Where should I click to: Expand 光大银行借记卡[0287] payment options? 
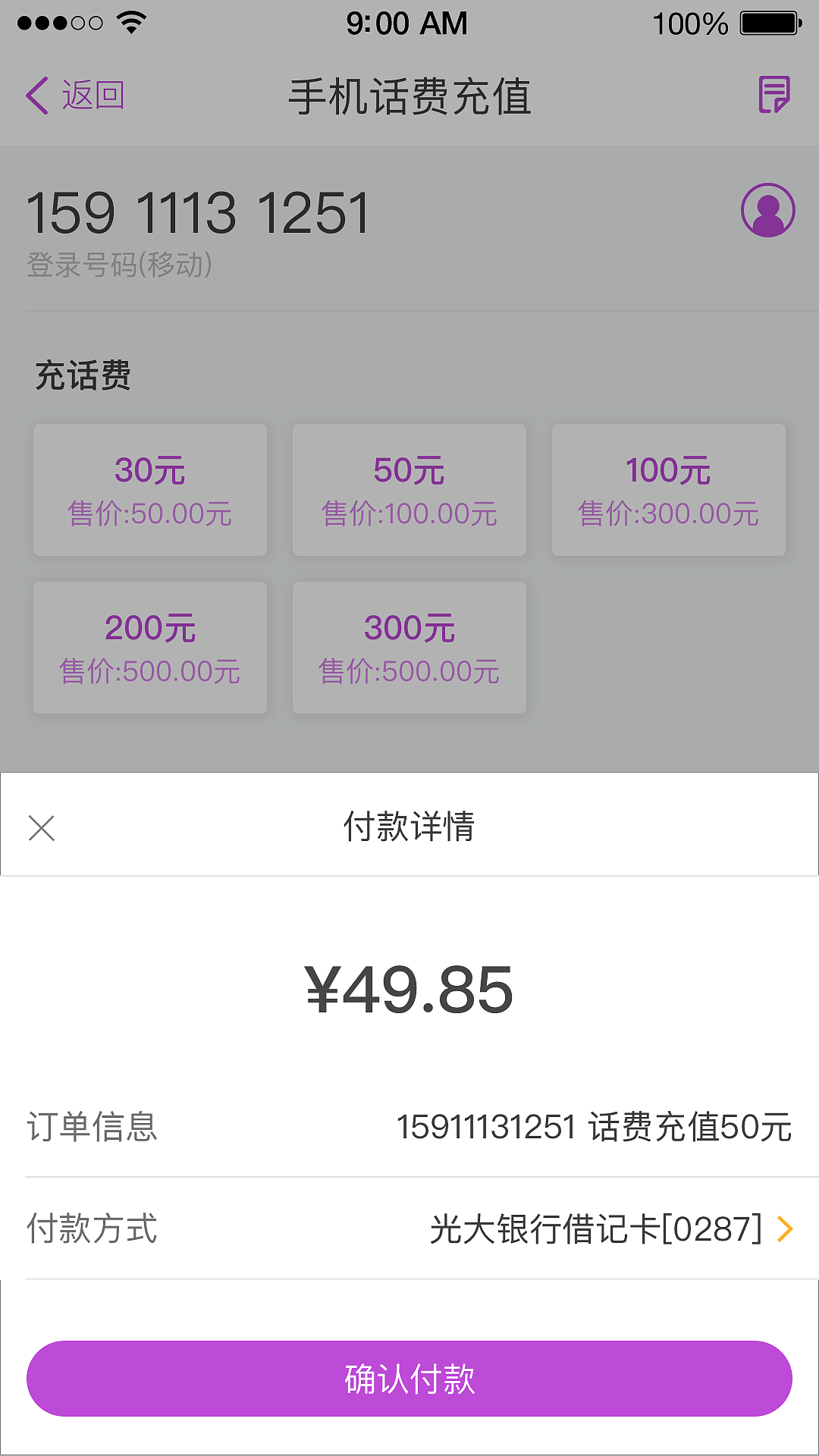595,1227
